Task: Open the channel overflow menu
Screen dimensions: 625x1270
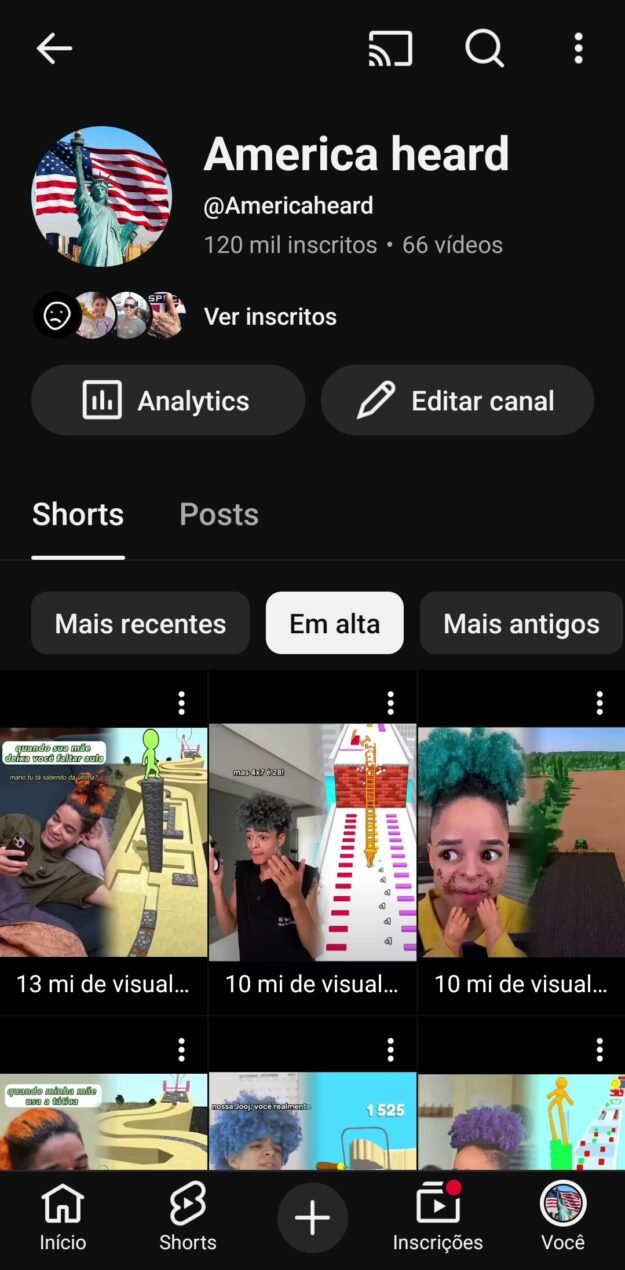Action: click(578, 48)
